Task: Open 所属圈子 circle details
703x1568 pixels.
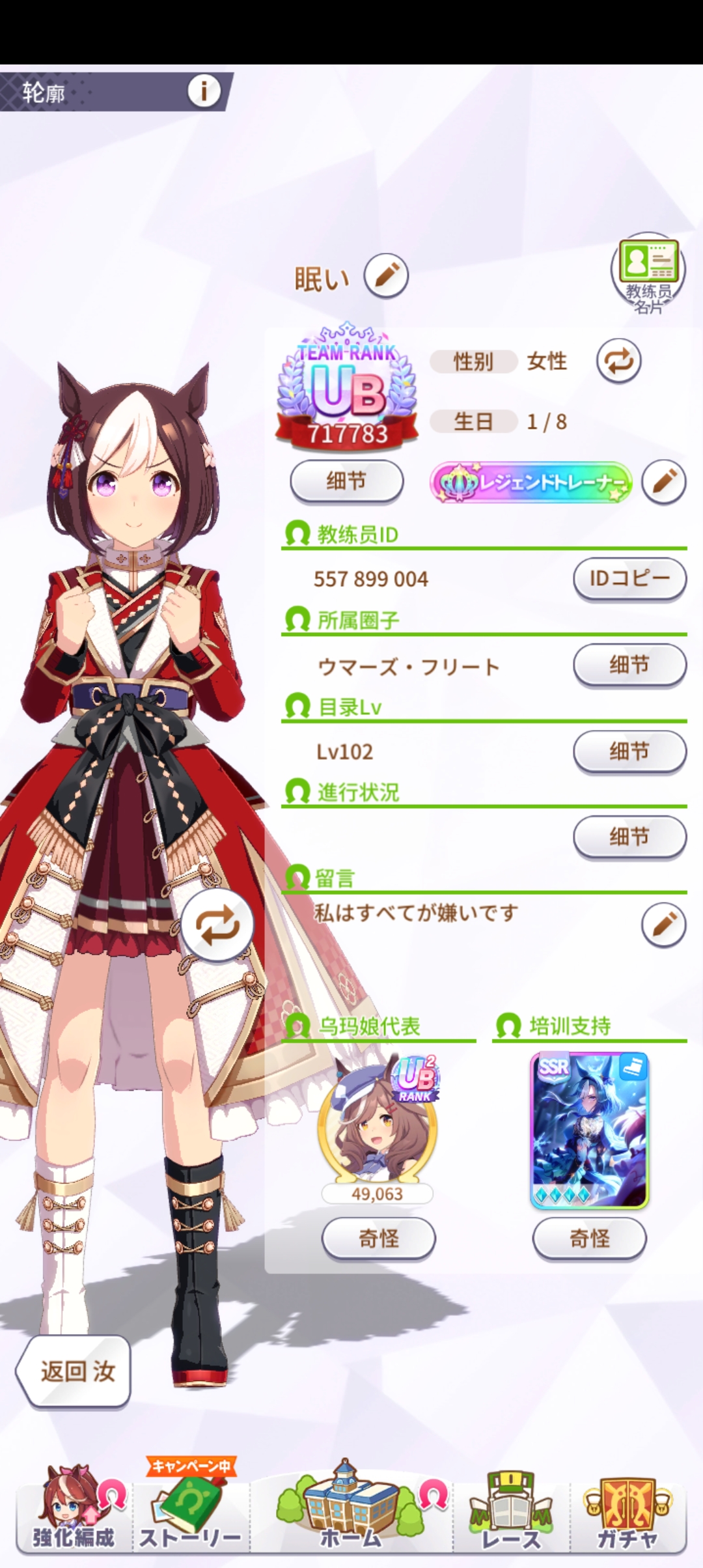Action: pos(629,665)
